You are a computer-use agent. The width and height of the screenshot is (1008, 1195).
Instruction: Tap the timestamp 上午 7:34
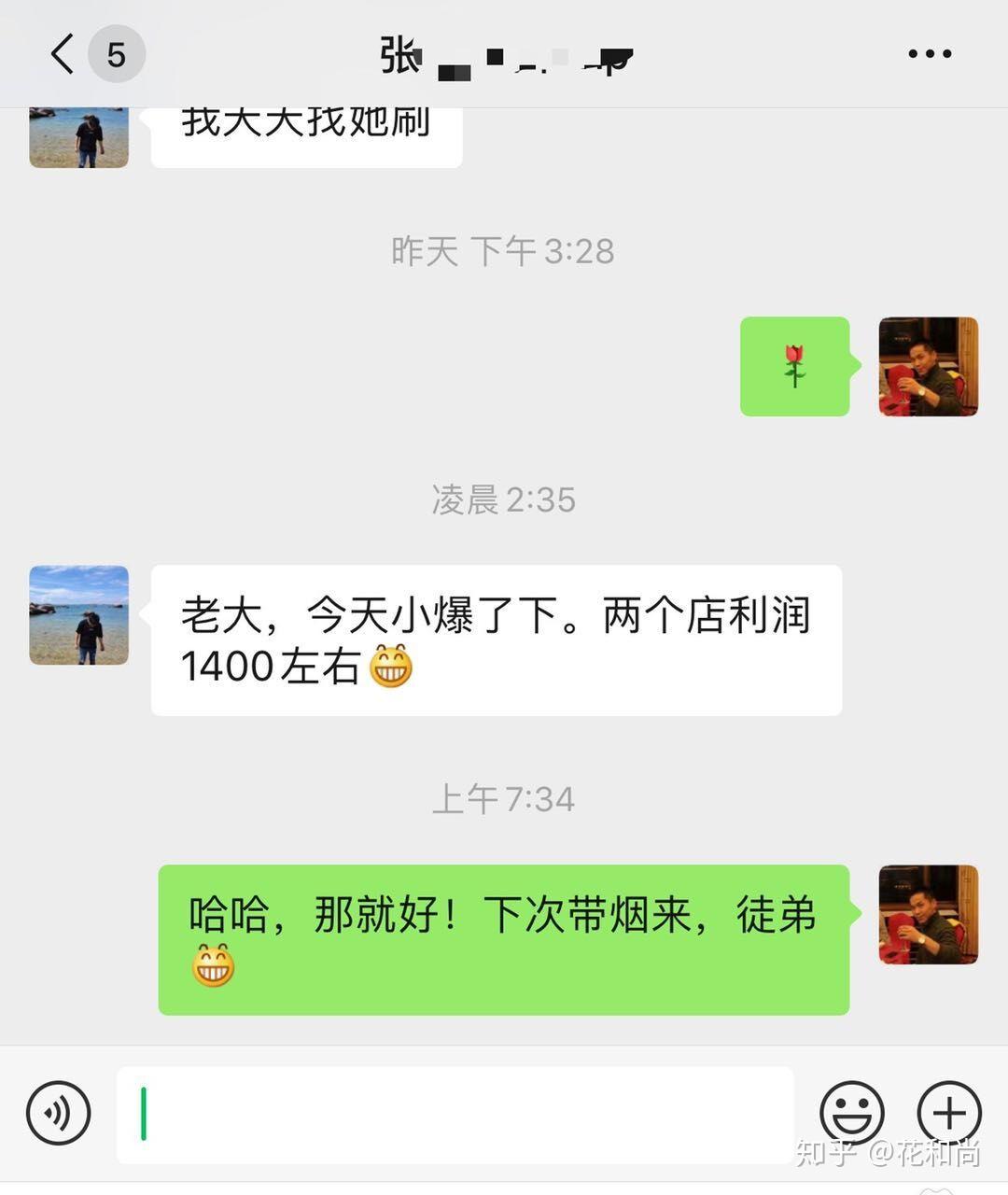504,798
